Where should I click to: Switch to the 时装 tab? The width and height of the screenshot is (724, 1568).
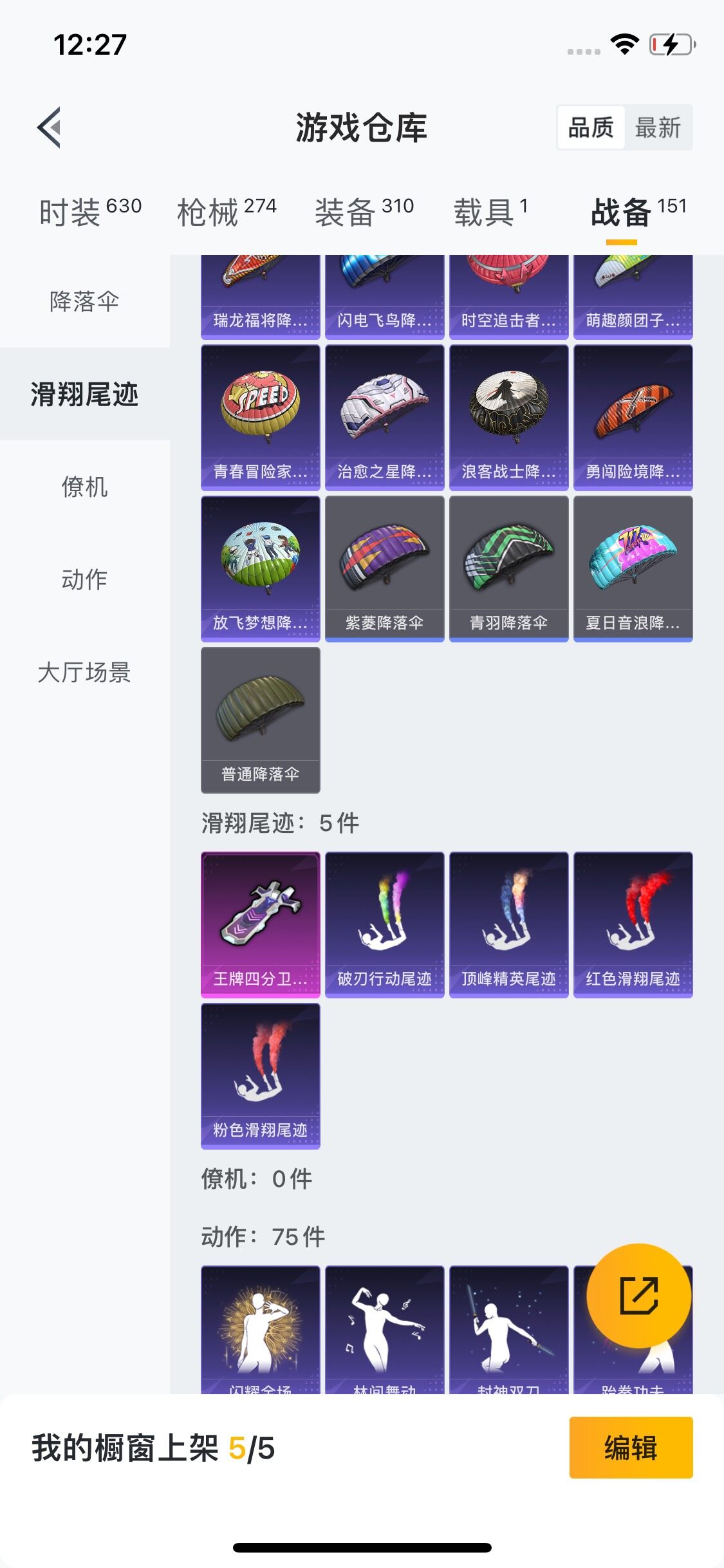tap(90, 212)
